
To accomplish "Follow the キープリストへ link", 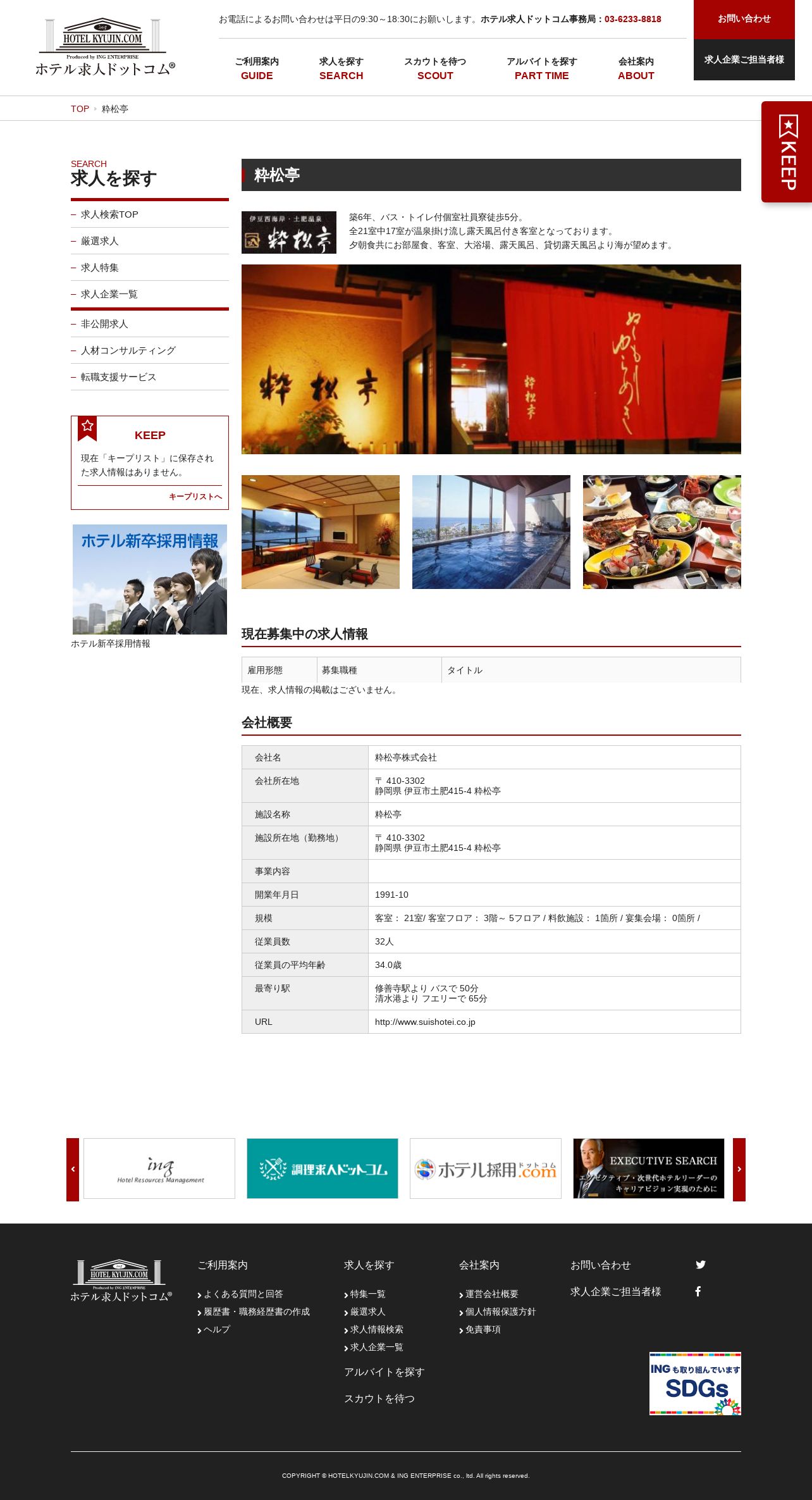I will pyautogui.click(x=195, y=497).
